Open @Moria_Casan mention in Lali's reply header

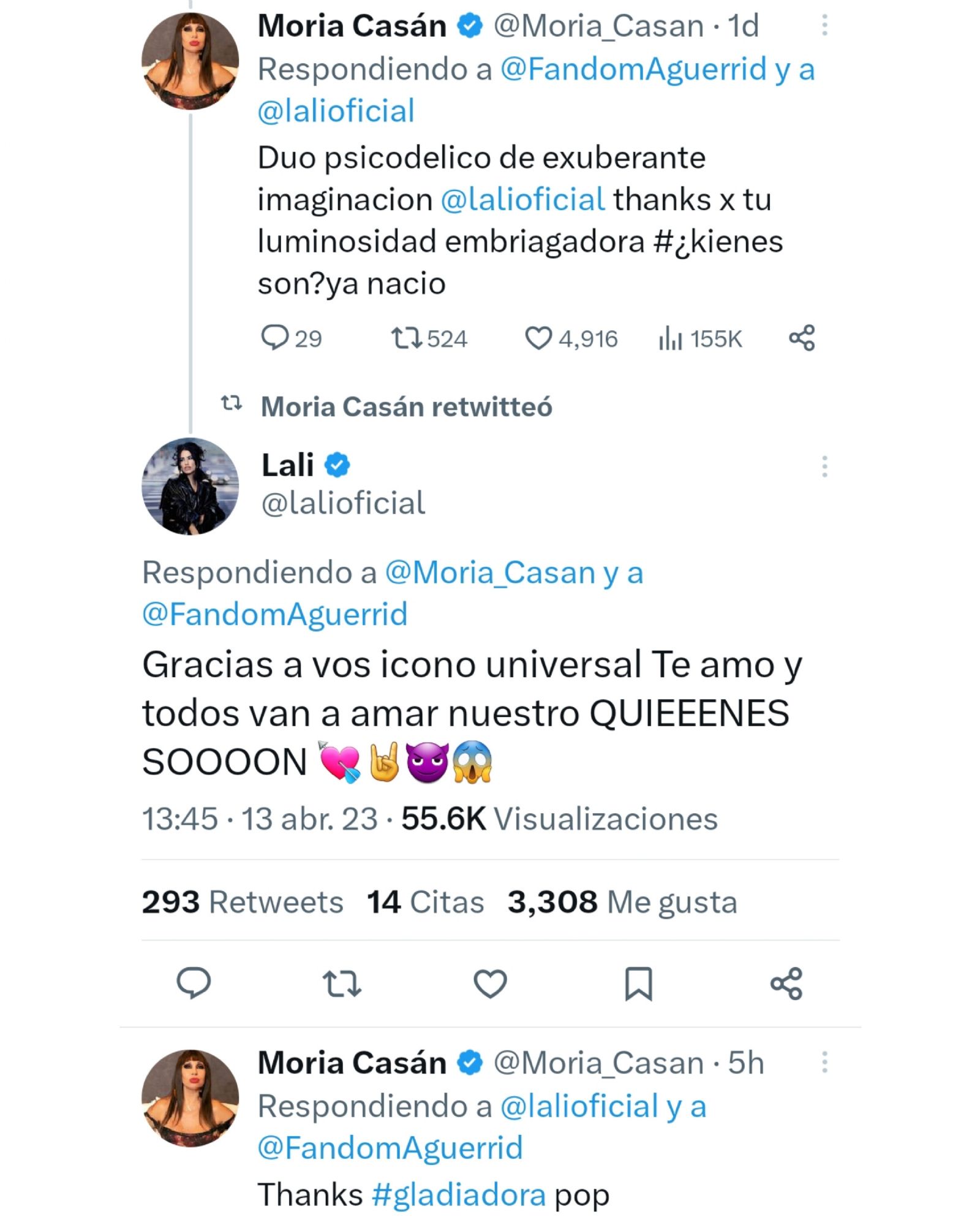(490, 573)
